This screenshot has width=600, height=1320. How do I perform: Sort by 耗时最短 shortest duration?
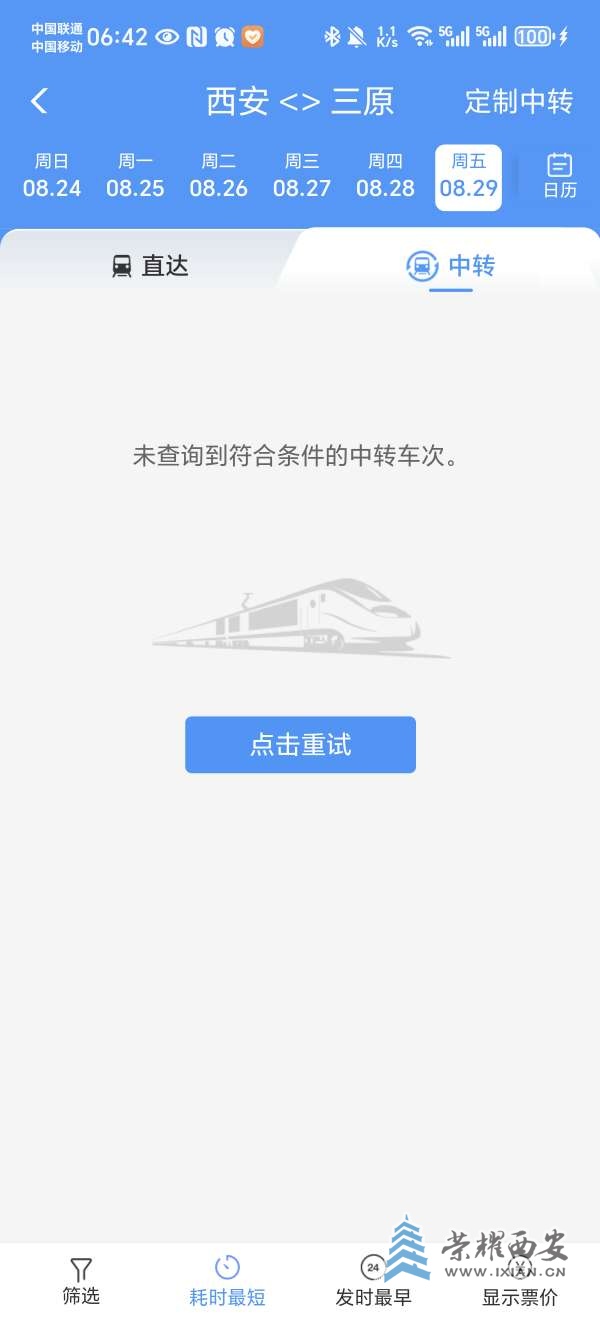coord(227,1282)
